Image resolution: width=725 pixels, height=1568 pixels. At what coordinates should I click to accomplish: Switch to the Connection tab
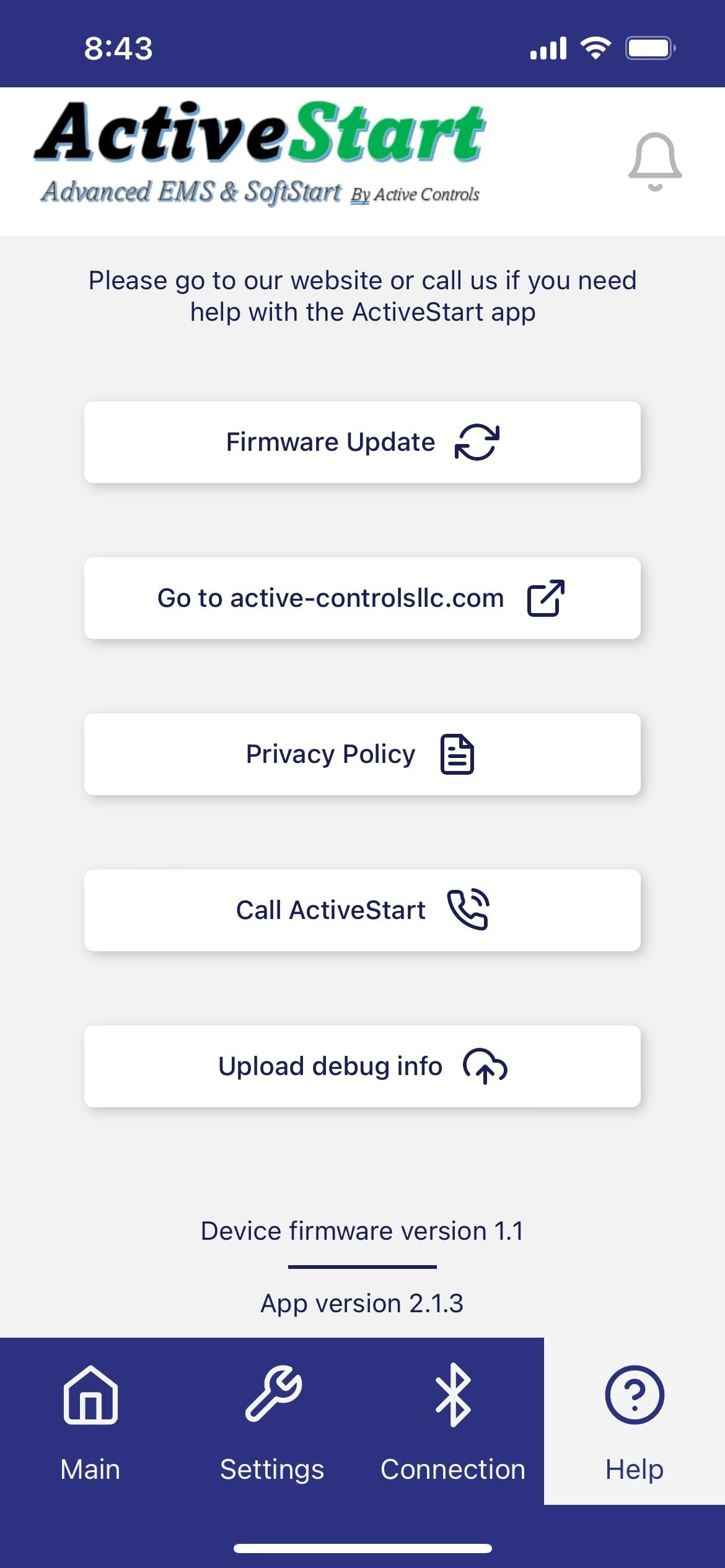coord(453,1421)
